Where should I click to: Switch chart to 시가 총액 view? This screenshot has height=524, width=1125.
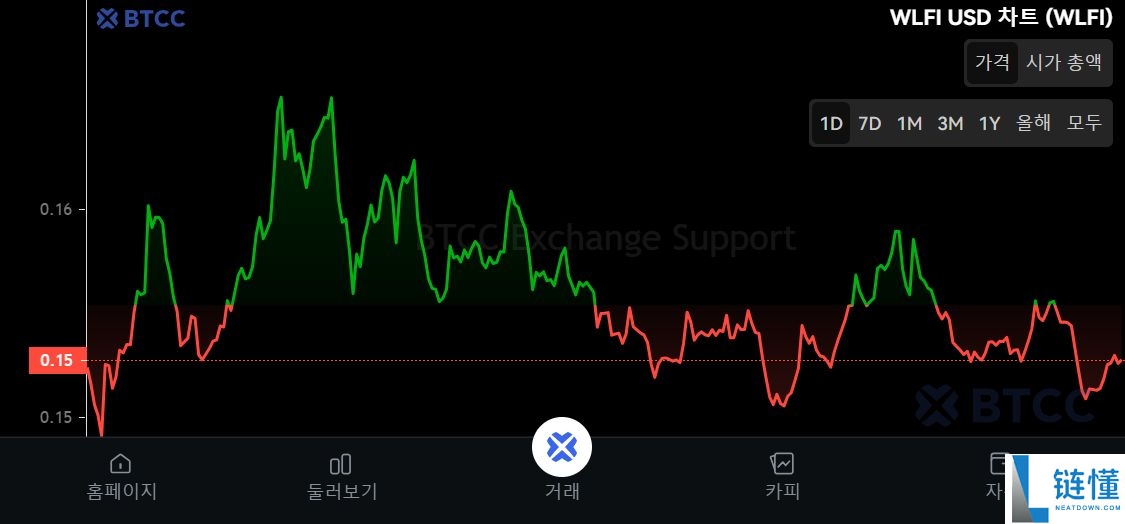pos(1064,62)
